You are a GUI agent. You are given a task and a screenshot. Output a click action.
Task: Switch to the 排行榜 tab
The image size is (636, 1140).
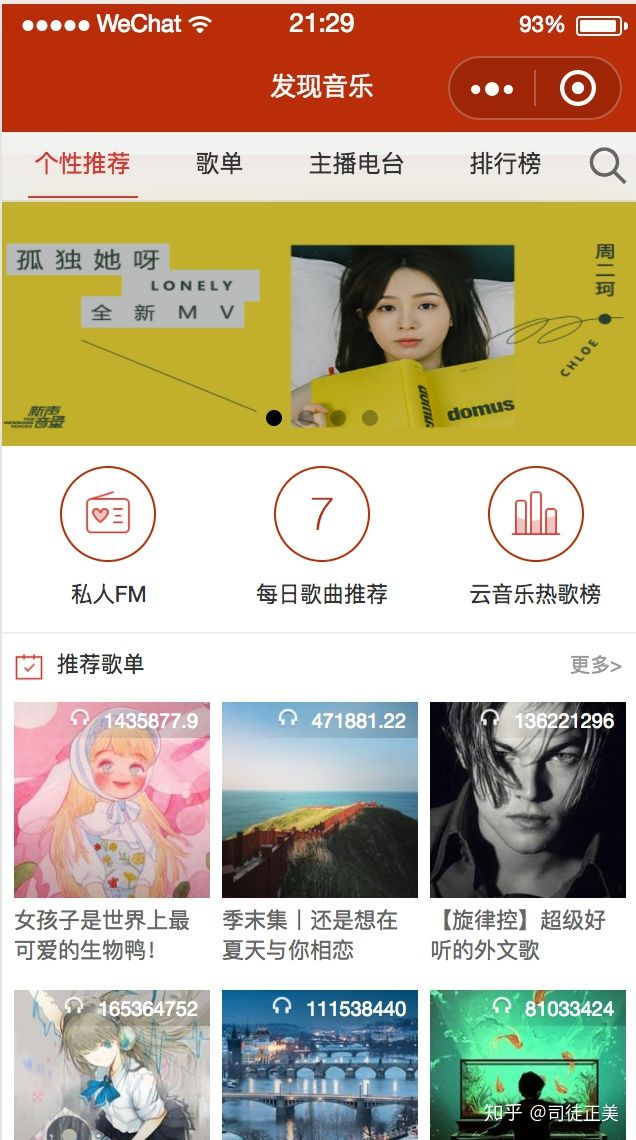505,164
